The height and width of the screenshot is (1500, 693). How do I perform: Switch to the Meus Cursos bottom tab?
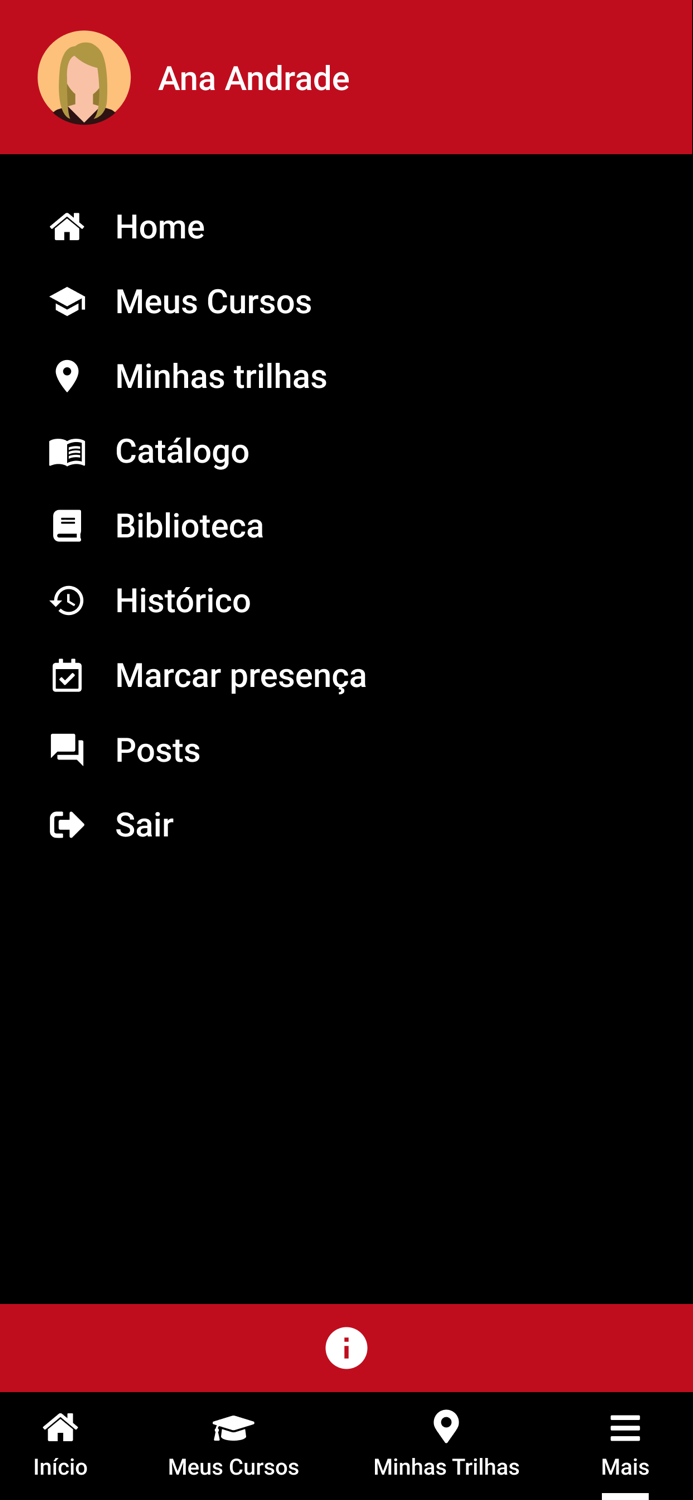[233, 1445]
